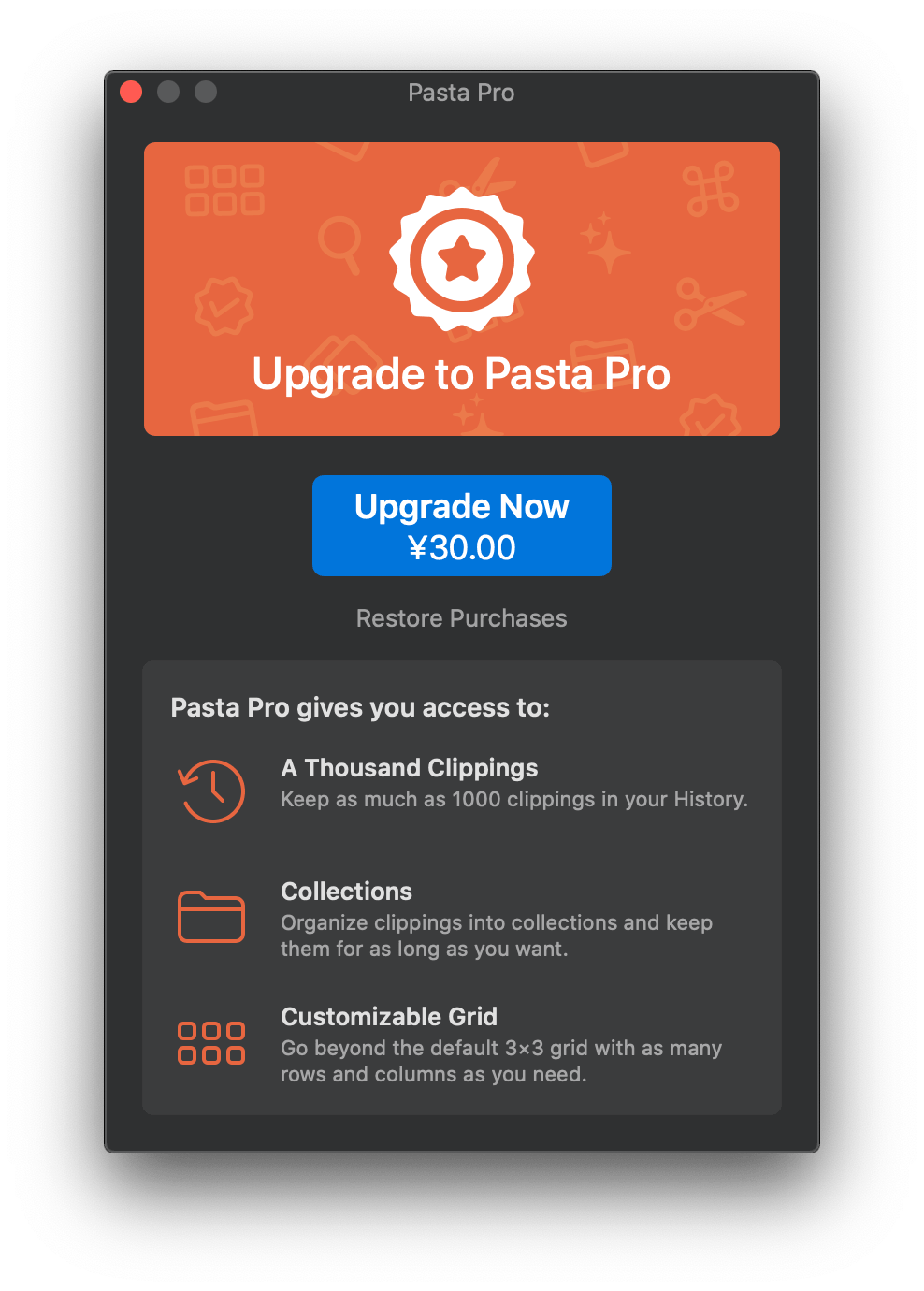The height and width of the screenshot is (1291, 924).
Task: Restore previous purchases
Action: click(461, 618)
